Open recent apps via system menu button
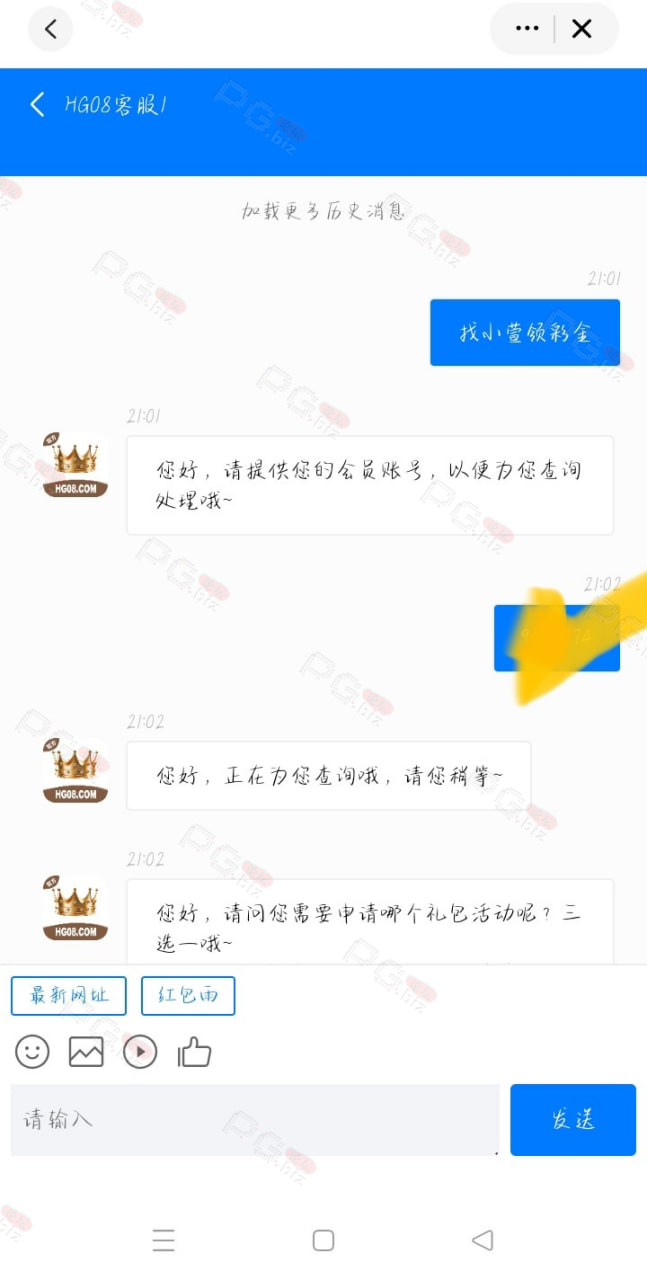 pos(164,1241)
